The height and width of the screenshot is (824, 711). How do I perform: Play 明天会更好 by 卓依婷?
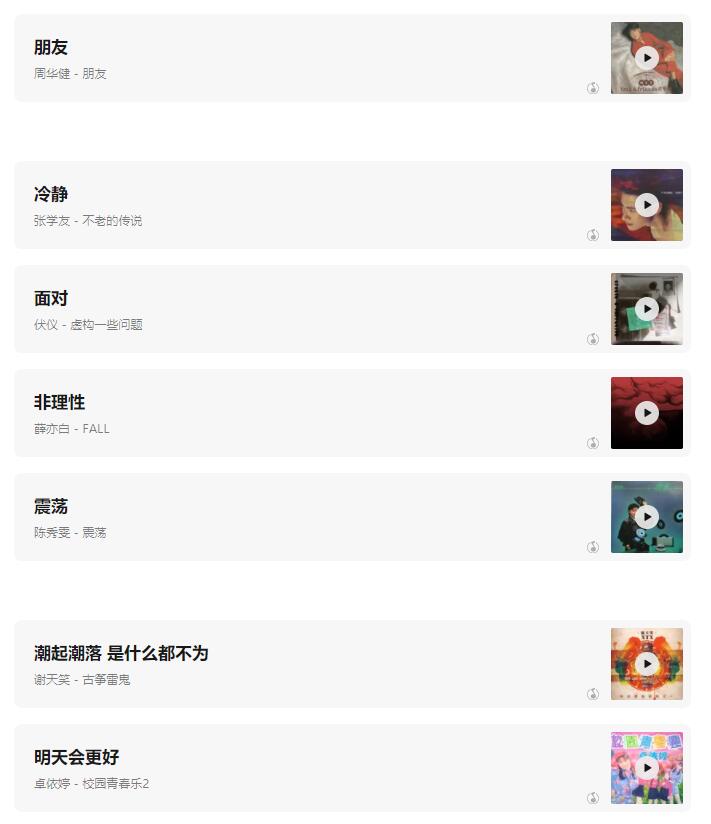(x=647, y=768)
